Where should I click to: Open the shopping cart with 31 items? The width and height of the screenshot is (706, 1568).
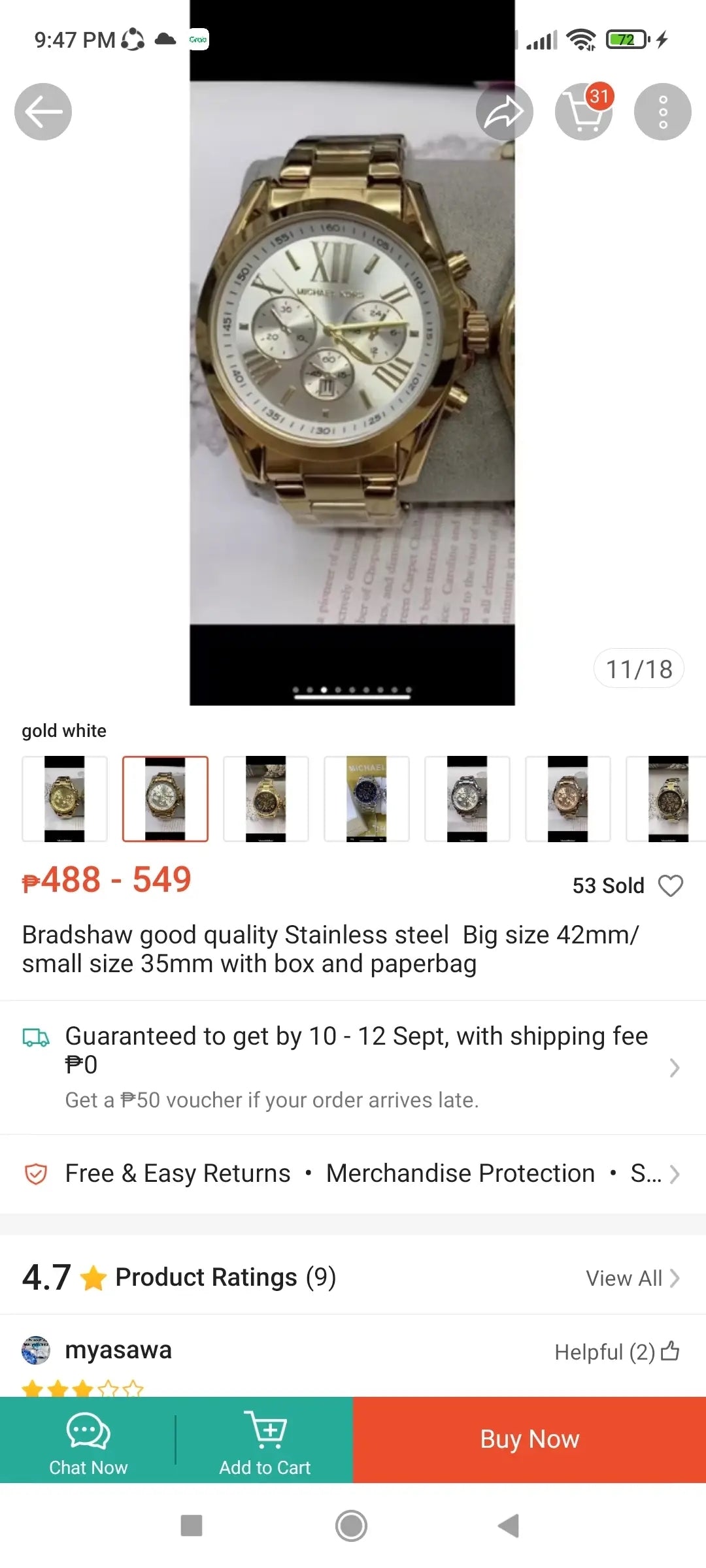584,112
